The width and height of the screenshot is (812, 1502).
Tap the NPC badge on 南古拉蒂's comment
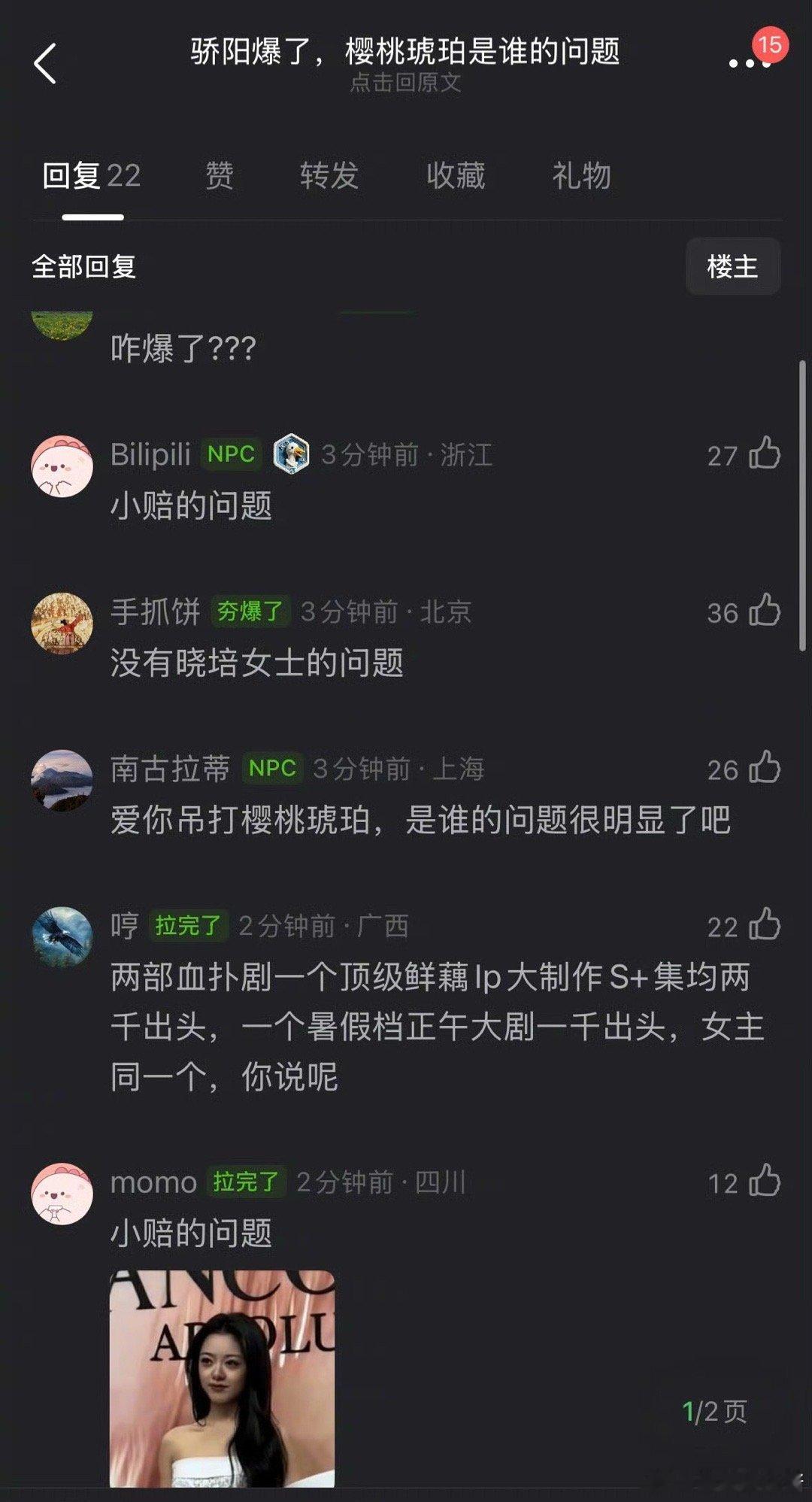pos(271,769)
